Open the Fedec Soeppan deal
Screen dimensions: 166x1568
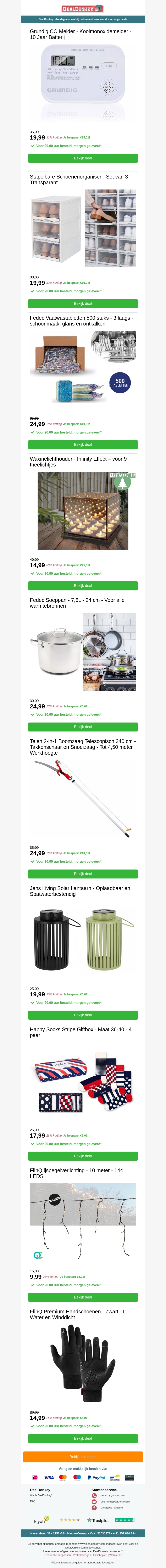83,727
